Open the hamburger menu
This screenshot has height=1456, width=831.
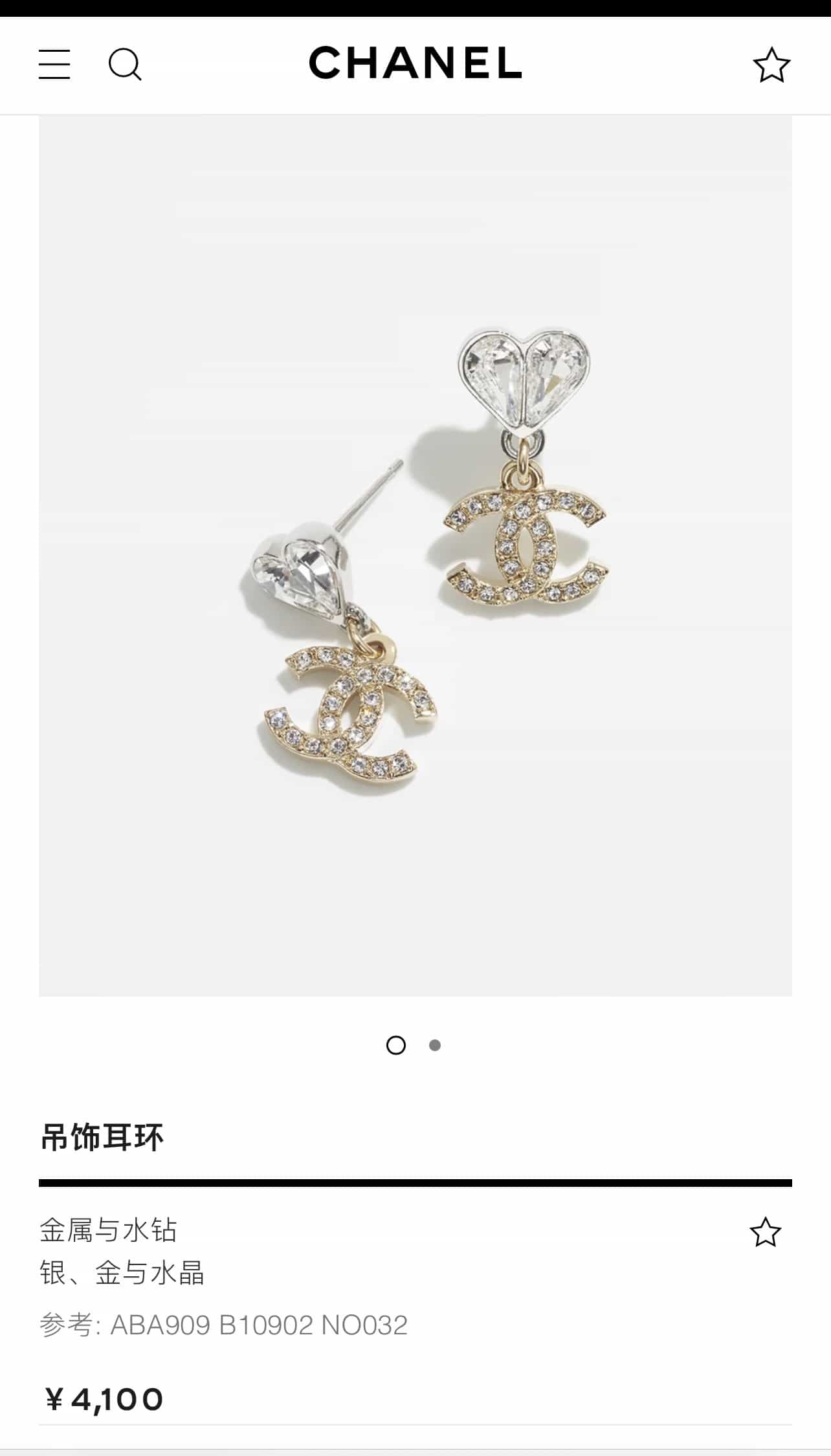[54, 65]
